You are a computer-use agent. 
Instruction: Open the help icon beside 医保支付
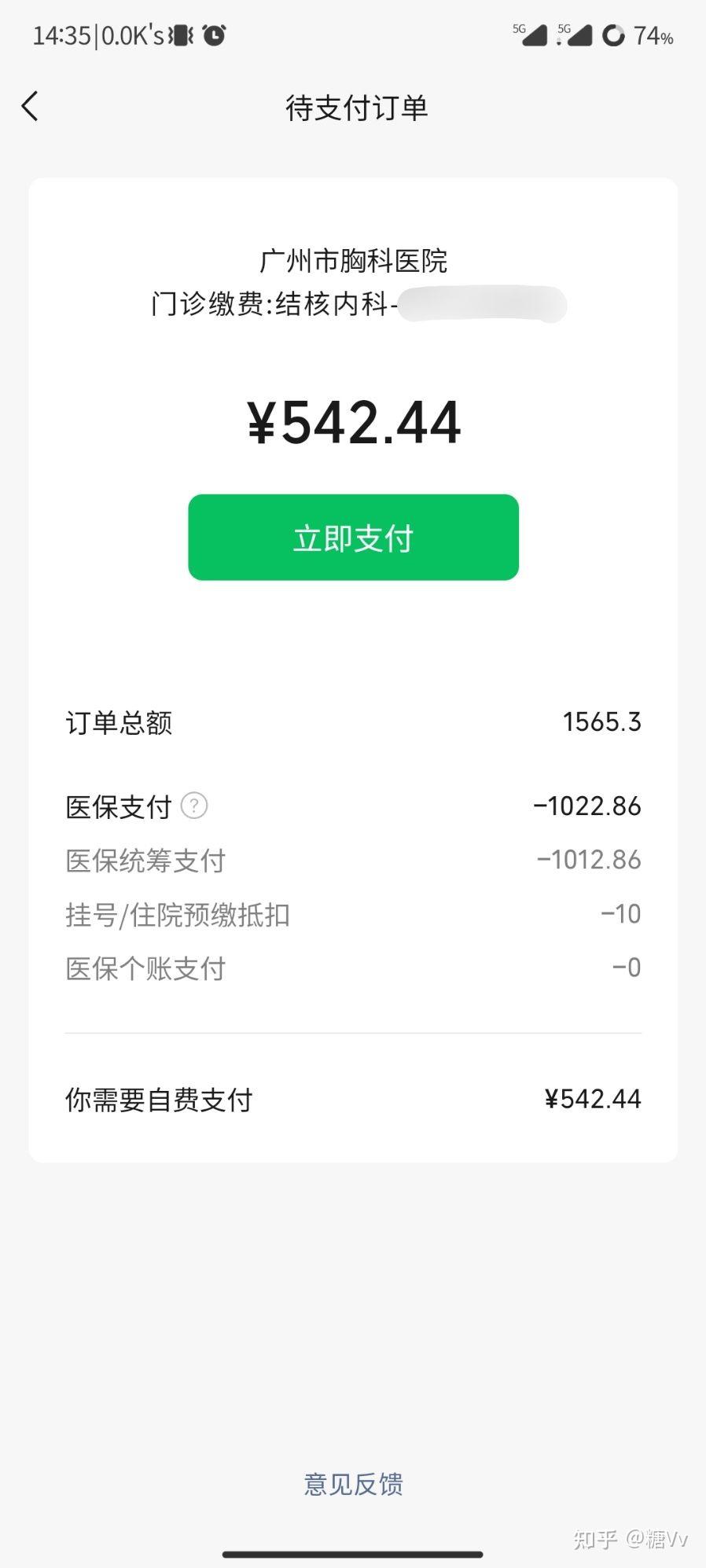[x=194, y=806]
